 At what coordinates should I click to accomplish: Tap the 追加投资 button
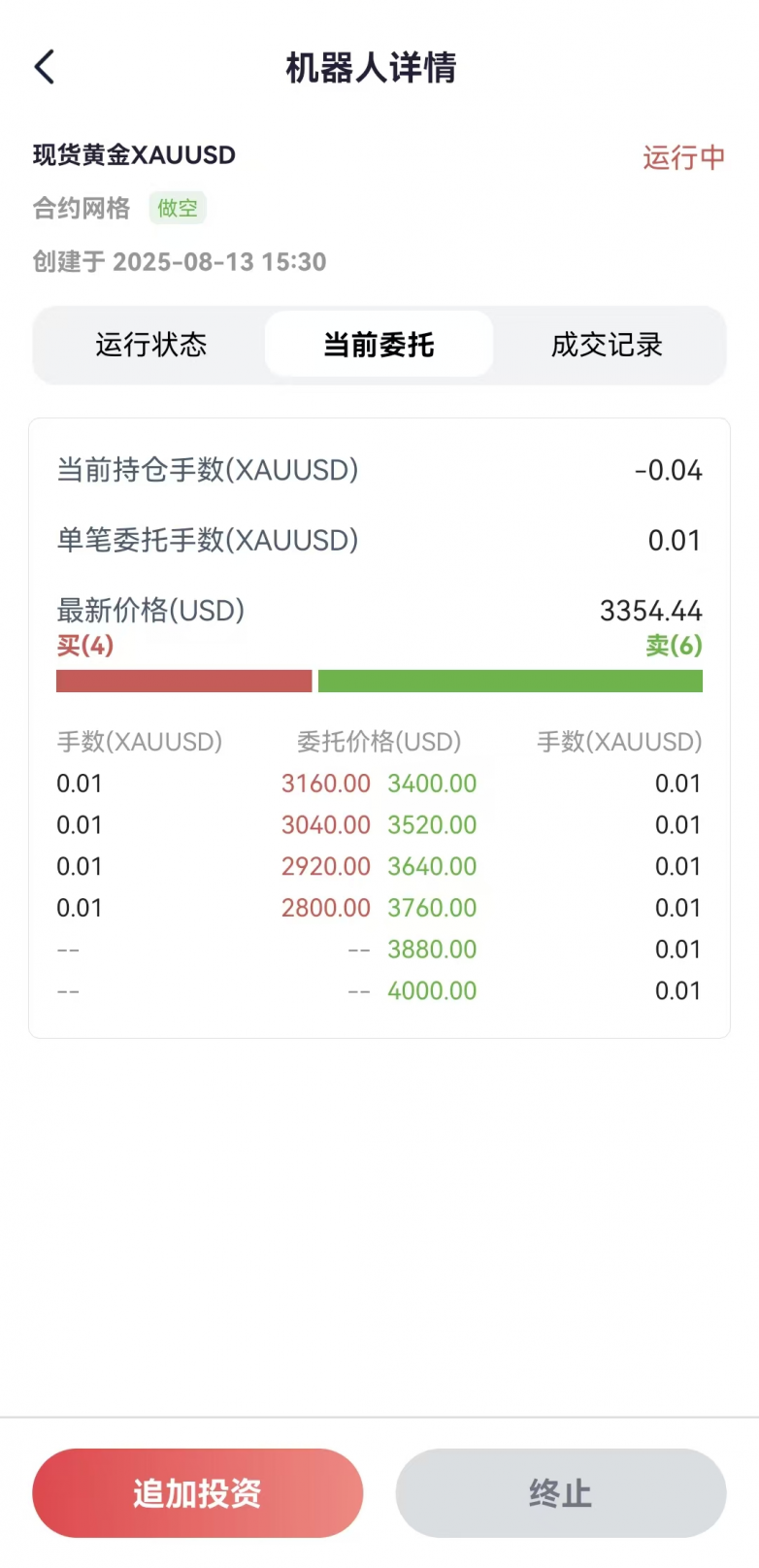198,1493
